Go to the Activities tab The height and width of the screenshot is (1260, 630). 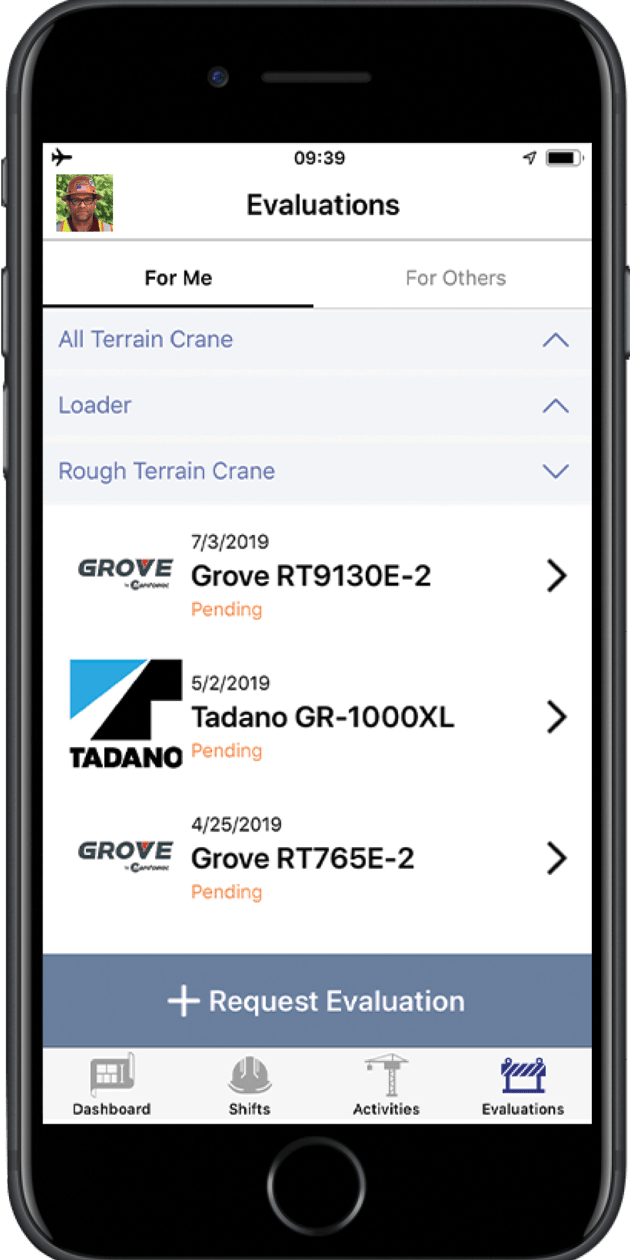pos(386,1086)
